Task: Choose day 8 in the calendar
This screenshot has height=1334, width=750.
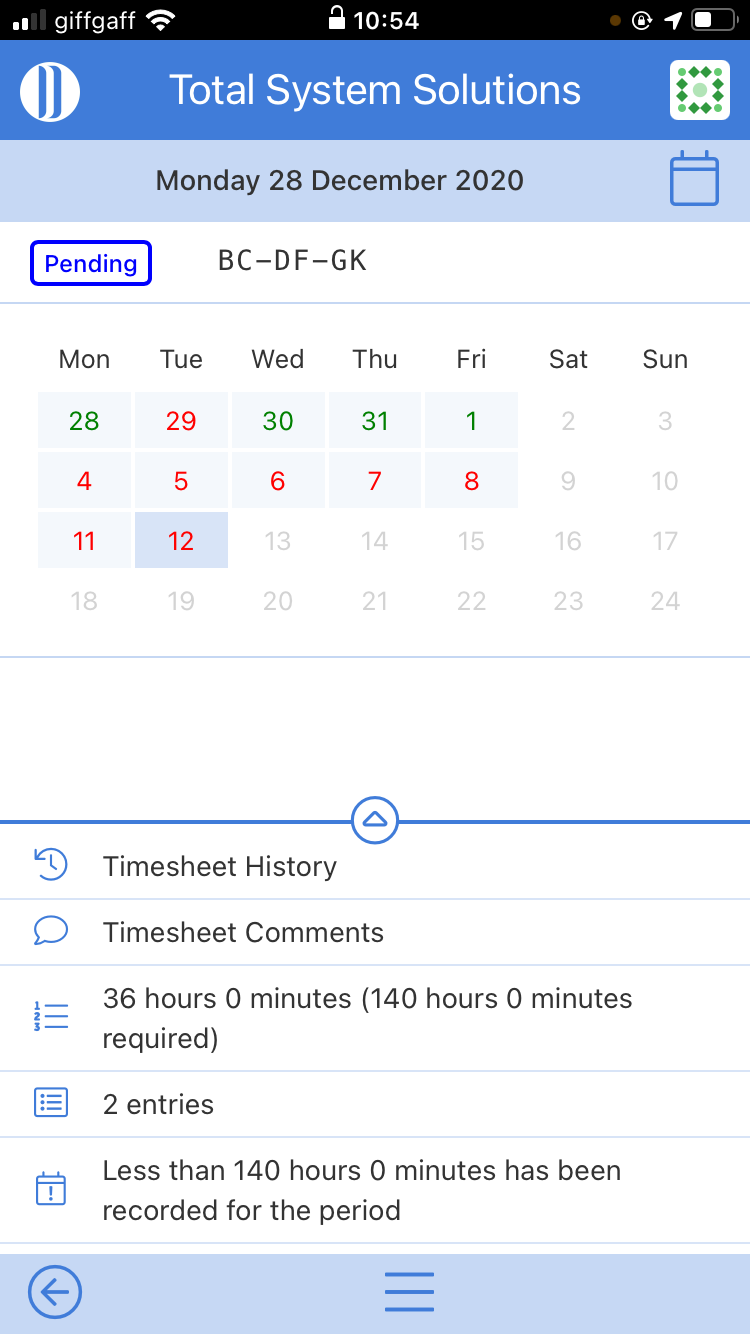Action: (x=472, y=481)
